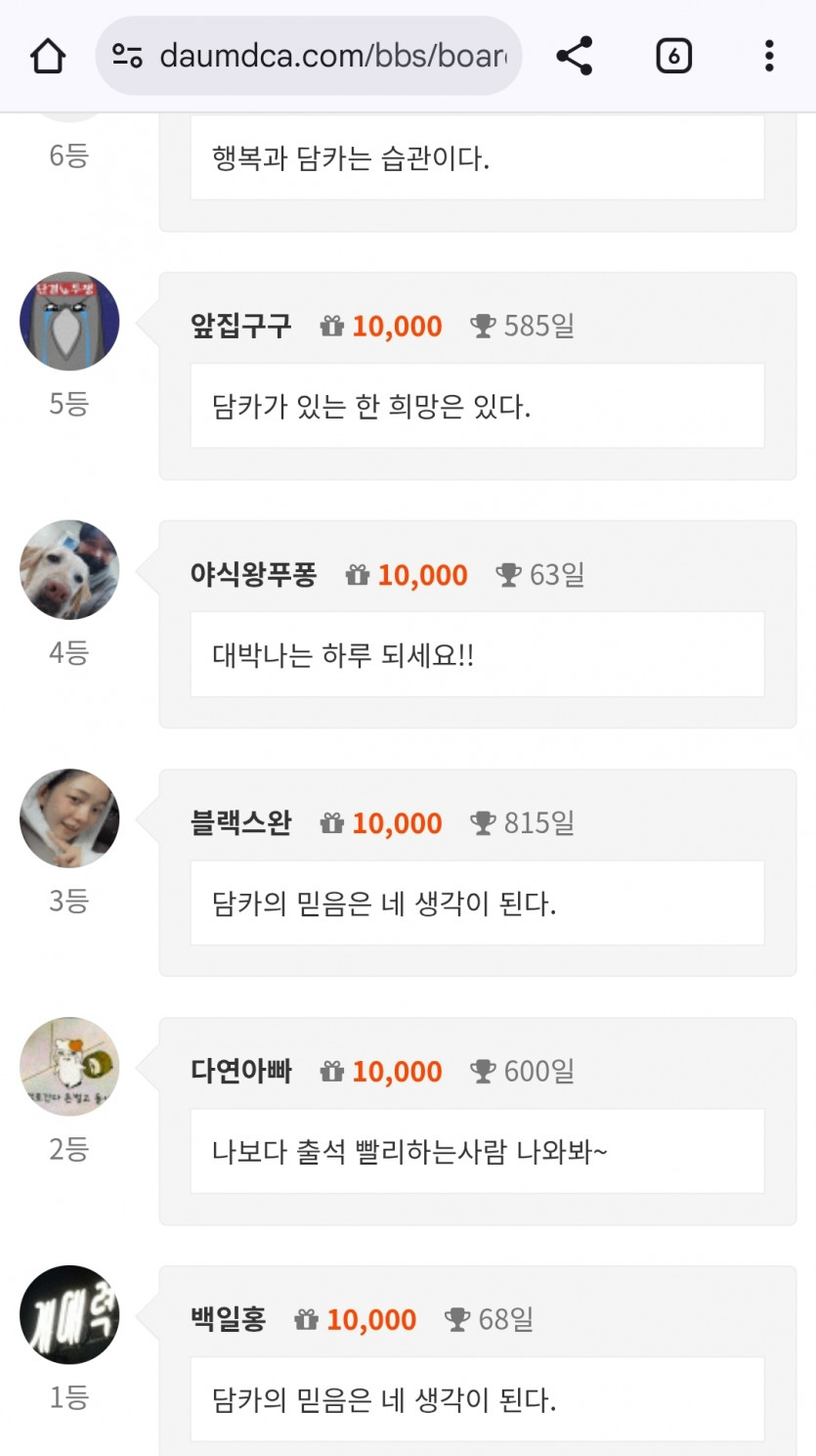Viewport: 816px width, 1456px height.
Task: Tap the share icon in the browser toolbar
Action: click(576, 56)
